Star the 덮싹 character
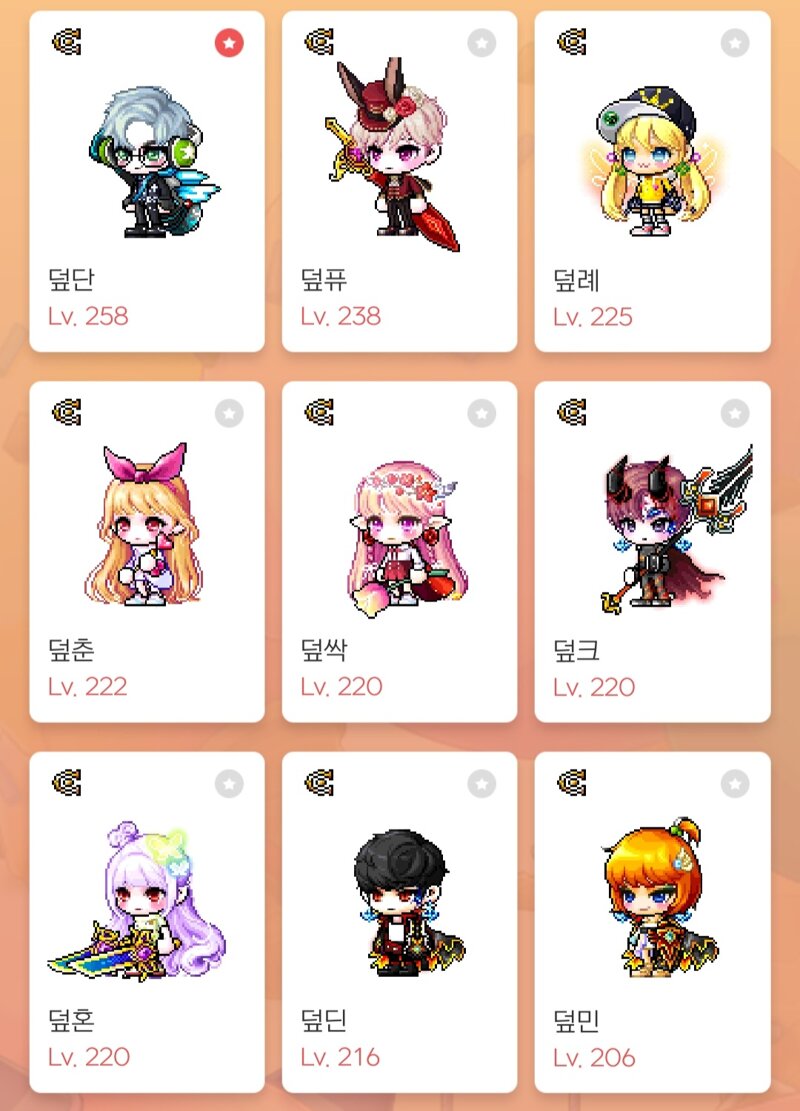Viewport: 800px width, 1111px height. click(482, 413)
